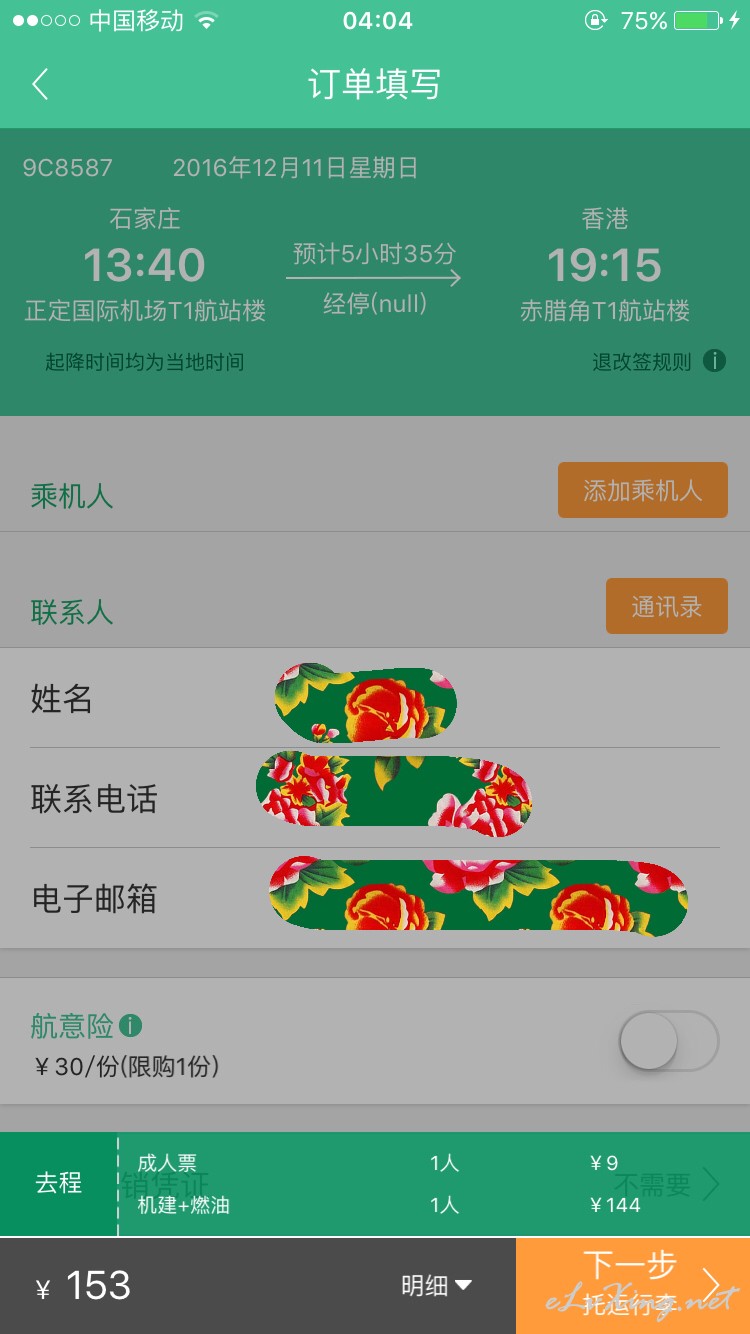Open 通讯录 to pick a contact
The width and height of the screenshot is (750, 1334).
pyautogui.click(x=666, y=606)
